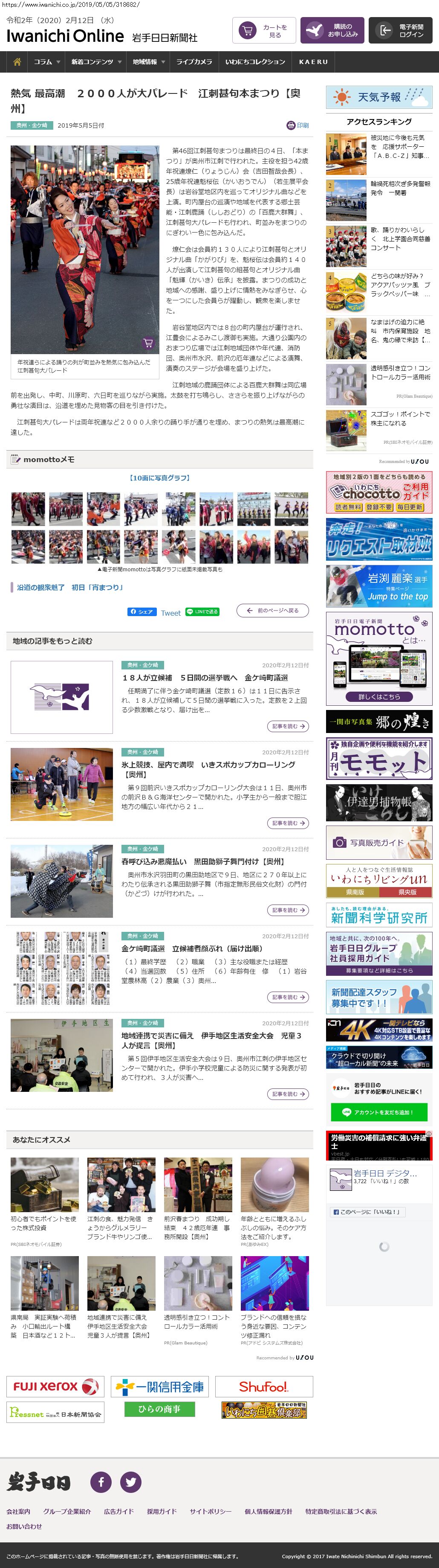
Task: Open the 天気予報 weather banner
Action: tap(379, 97)
